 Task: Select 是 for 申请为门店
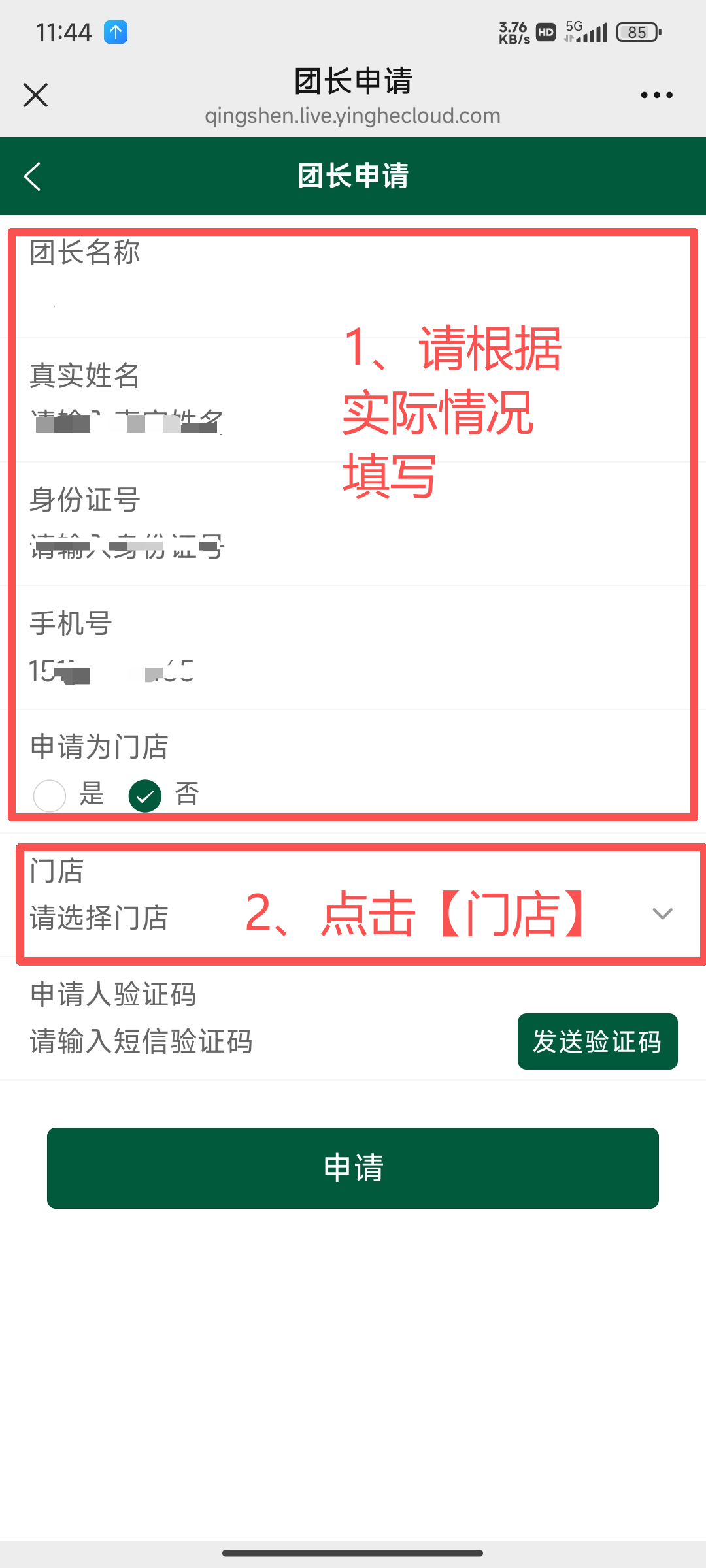coord(50,796)
